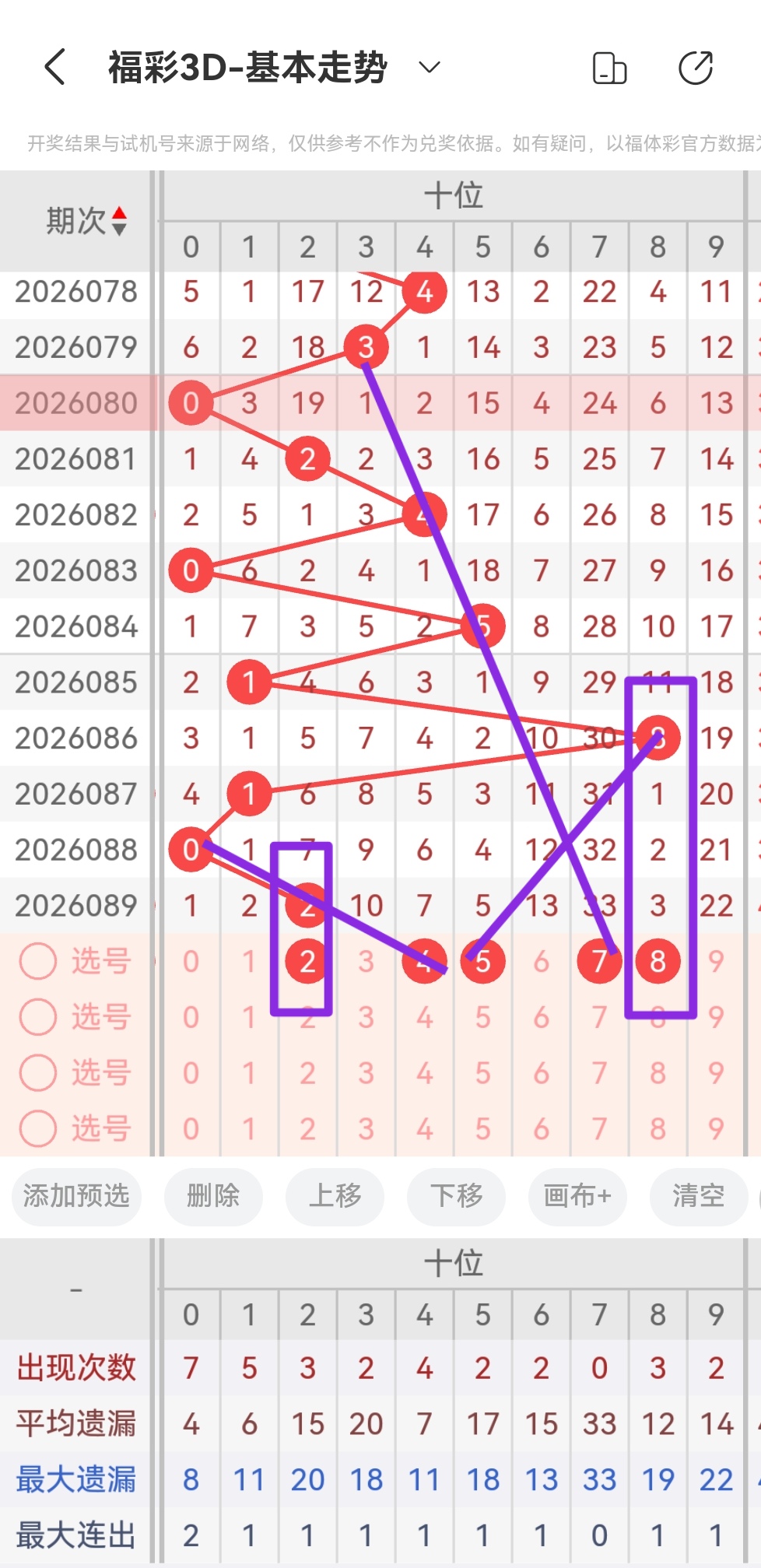Tap the 删除 button
The image size is (761, 1568).
[x=213, y=1198]
